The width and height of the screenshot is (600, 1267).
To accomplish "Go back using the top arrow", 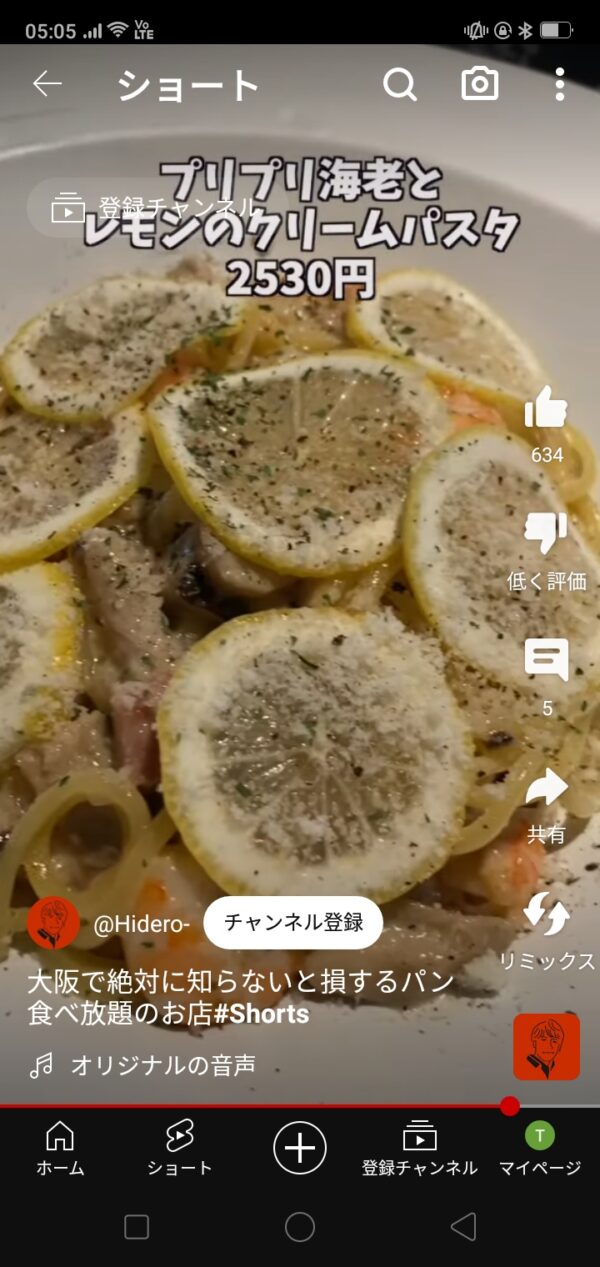I will pos(47,85).
